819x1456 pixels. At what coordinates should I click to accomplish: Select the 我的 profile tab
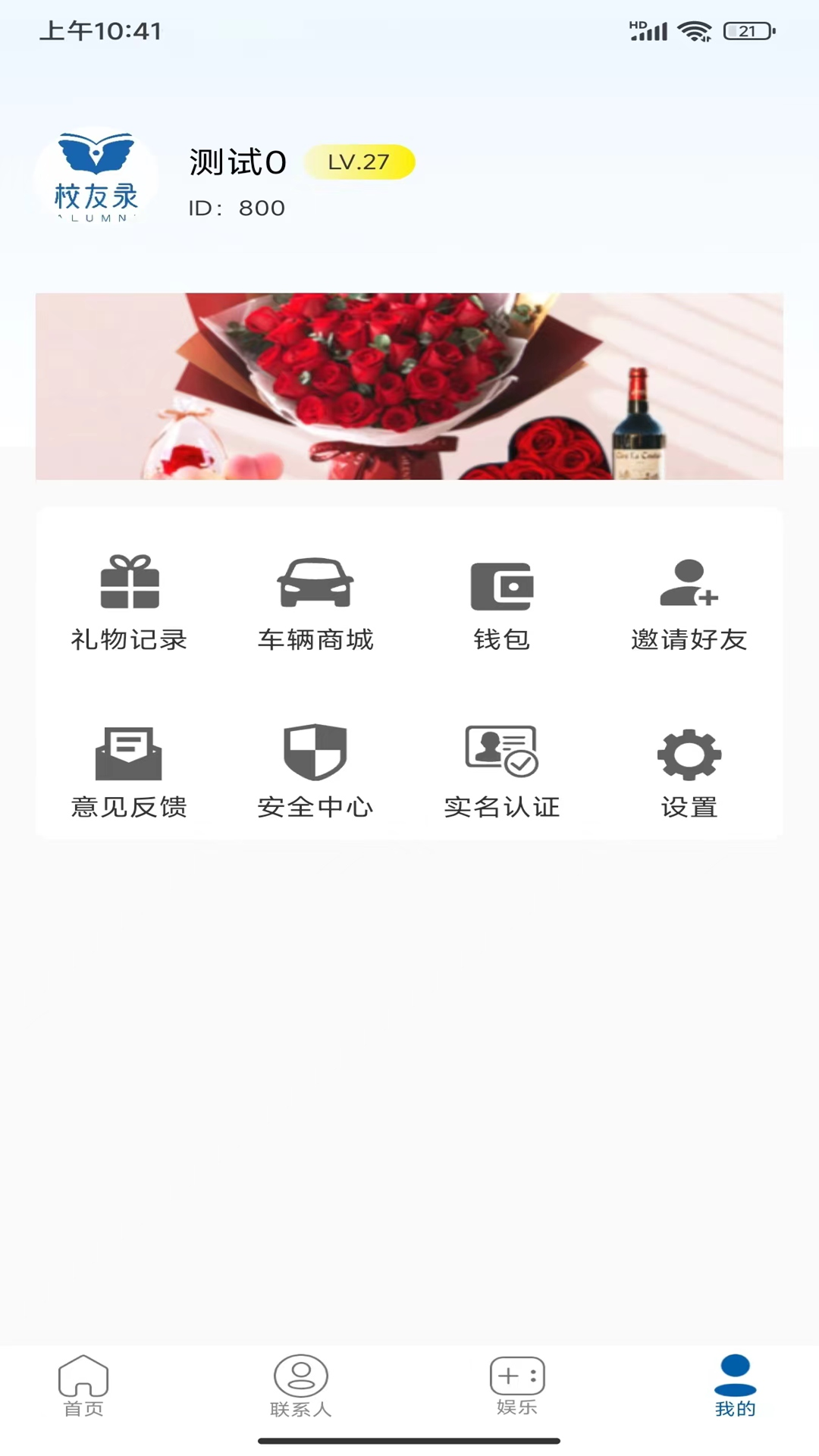(735, 1385)
